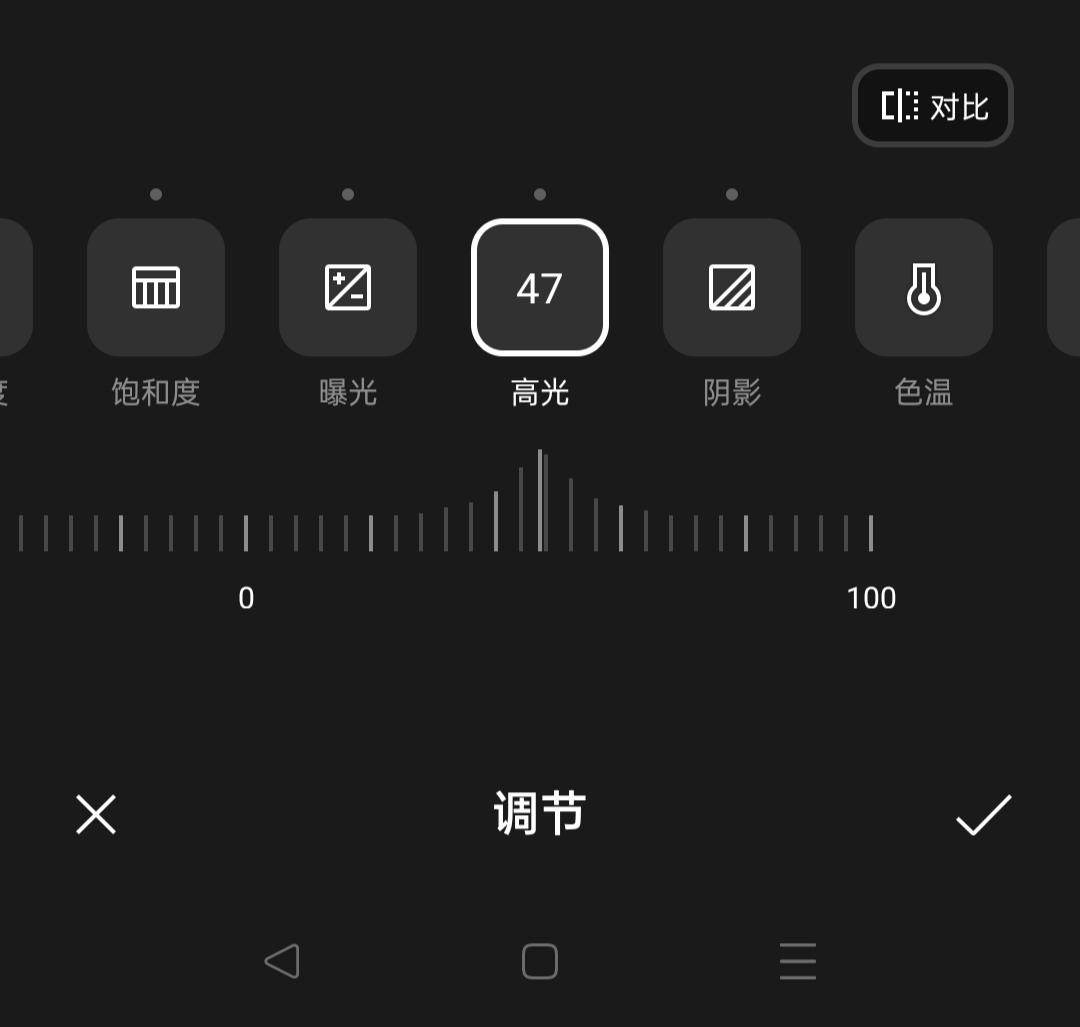Viewport: 1080px width, 1027px height.
Task: Cancel adjustments with the X icon
Action: (96, 814)
